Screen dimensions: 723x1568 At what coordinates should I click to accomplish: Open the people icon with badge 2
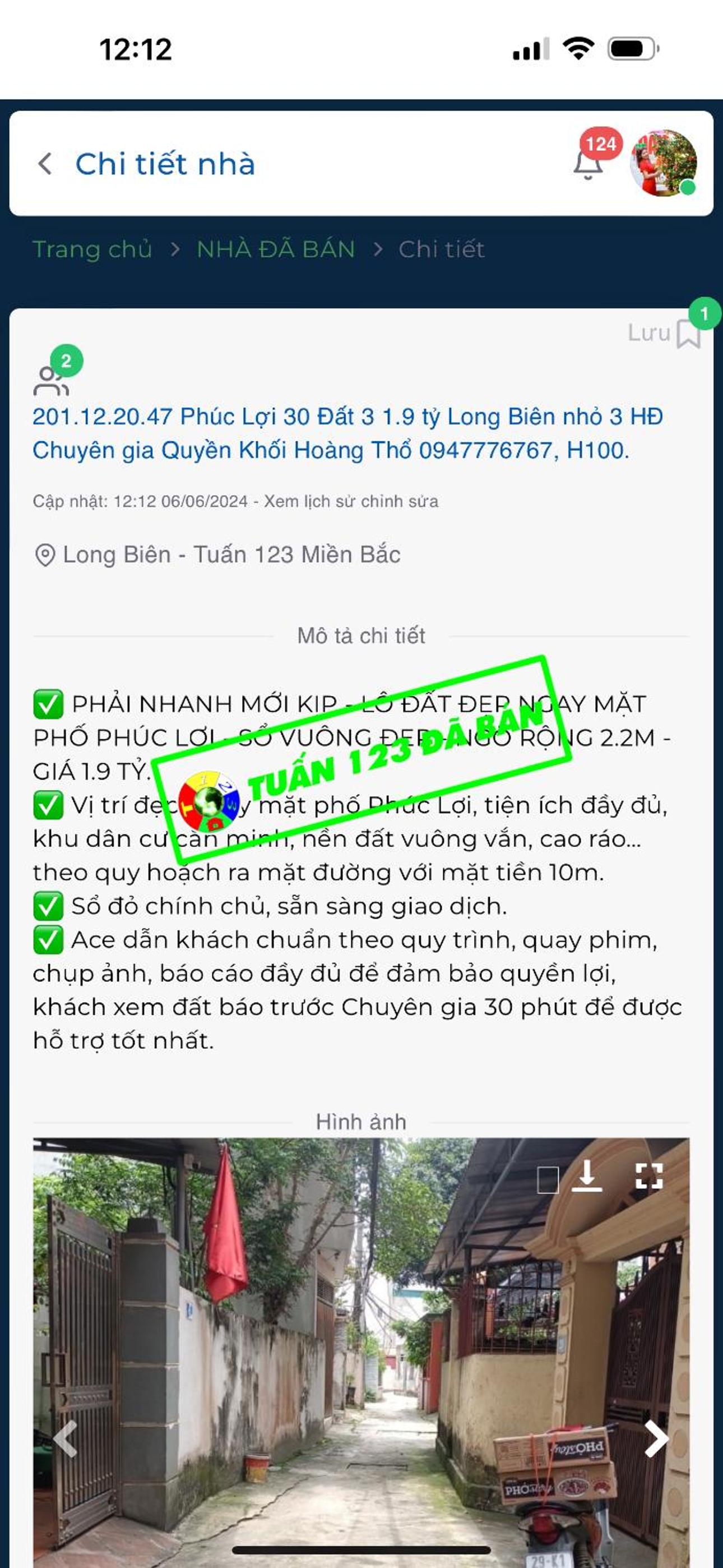(51, 380)
